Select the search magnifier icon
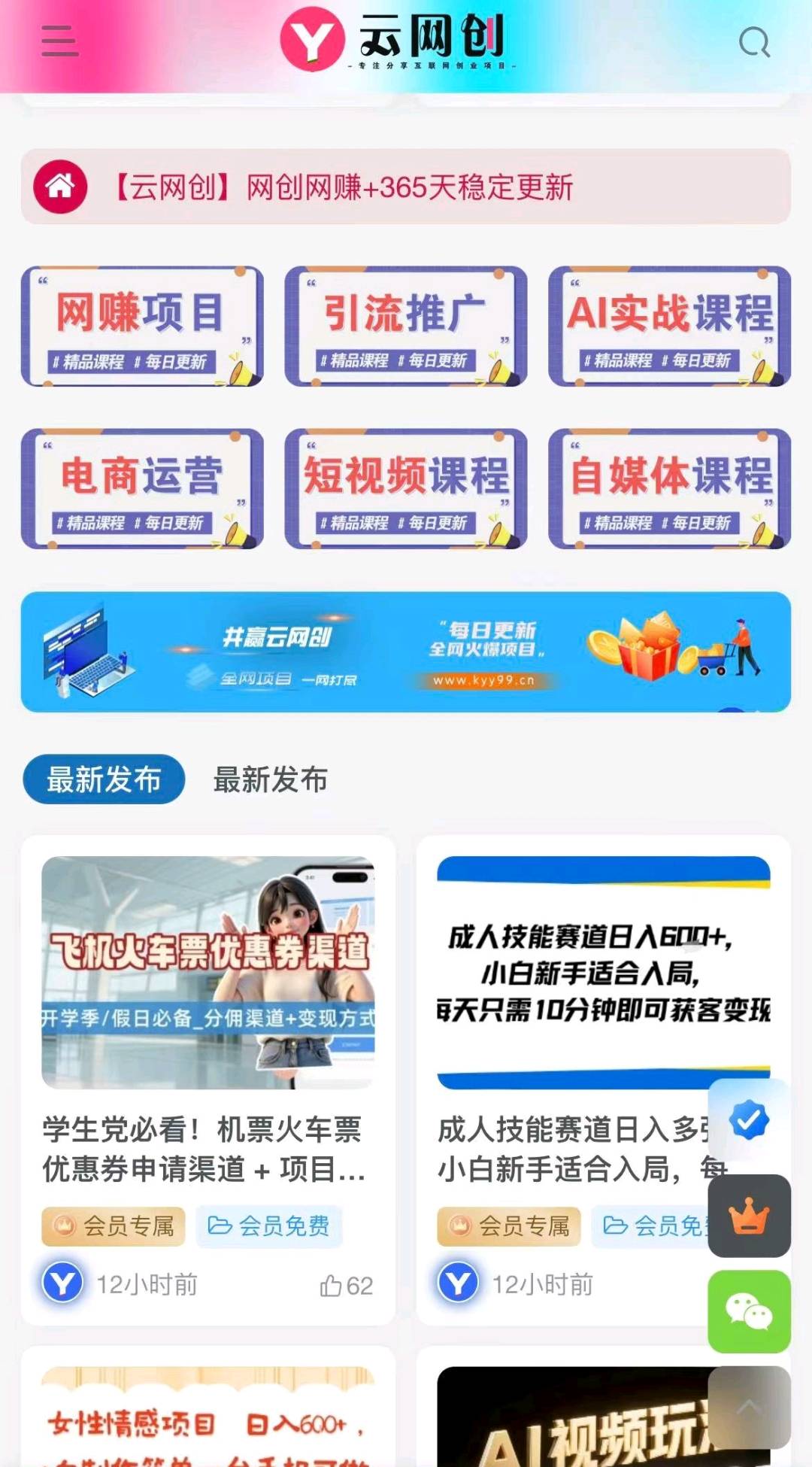Viewport: 812px width, 1467px height. [754, 44]
